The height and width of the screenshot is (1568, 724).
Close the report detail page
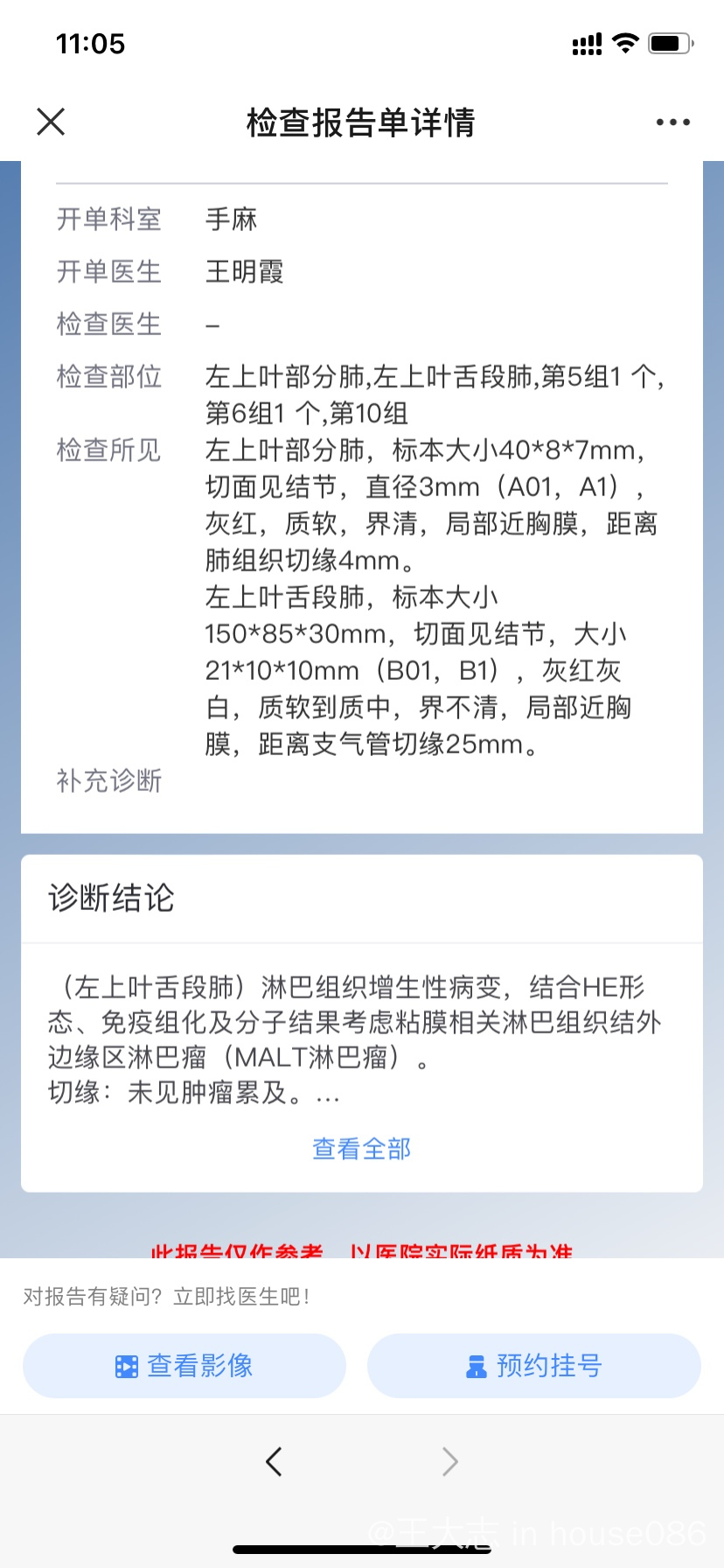[x=51, y=122]
